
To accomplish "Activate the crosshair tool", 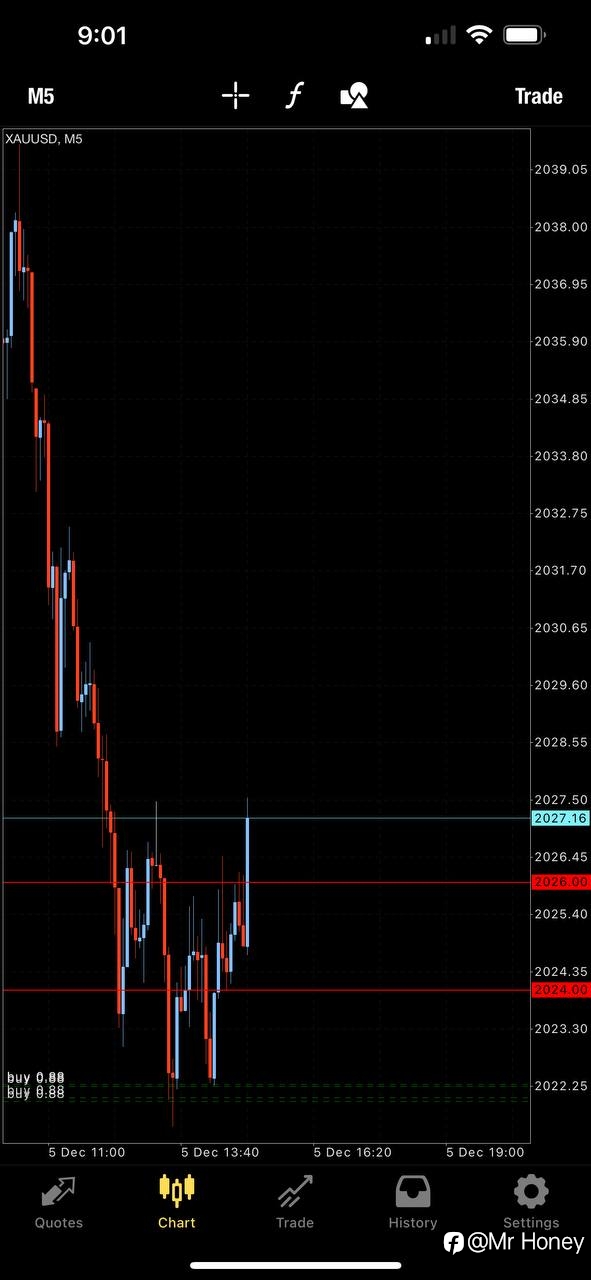I will point(235,96).
